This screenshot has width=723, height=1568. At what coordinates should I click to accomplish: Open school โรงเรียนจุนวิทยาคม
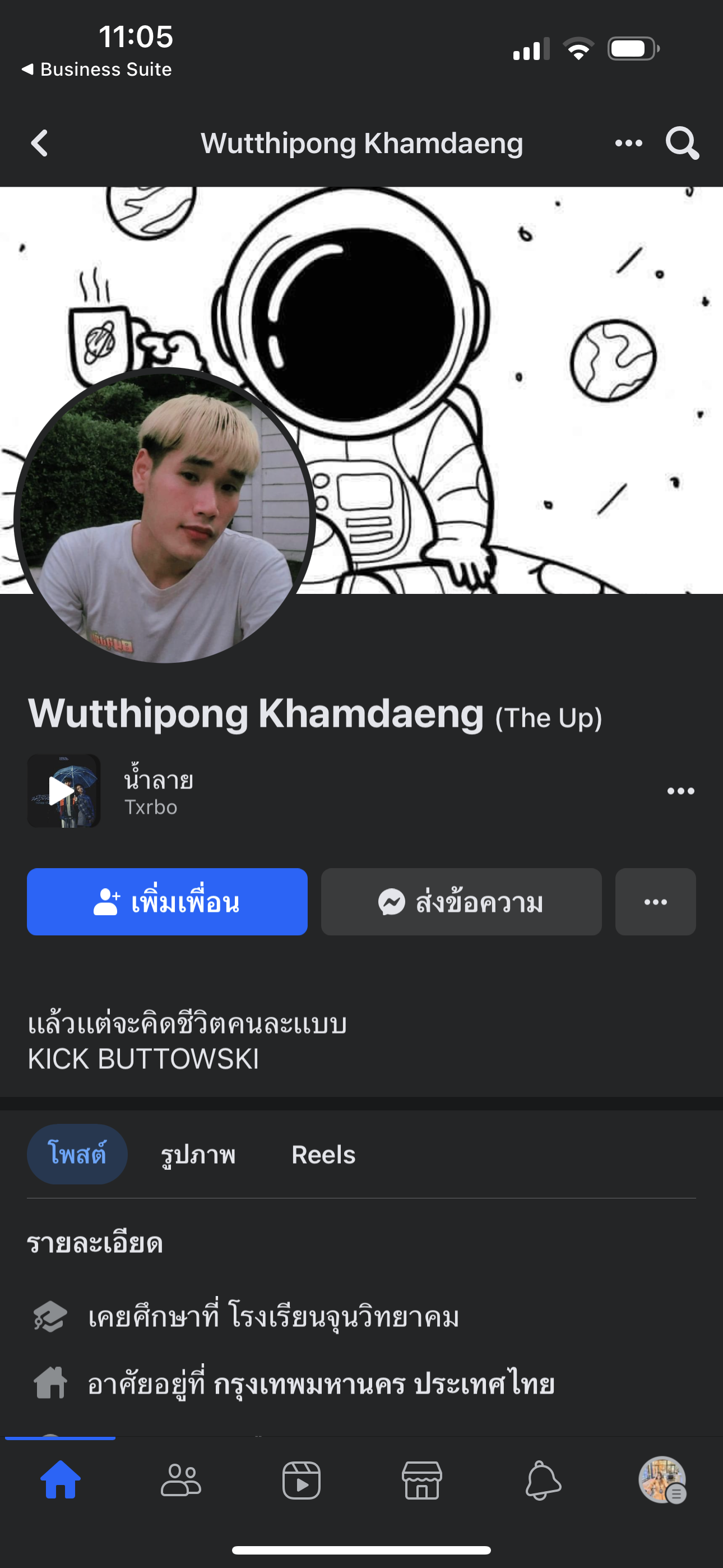344,1317
